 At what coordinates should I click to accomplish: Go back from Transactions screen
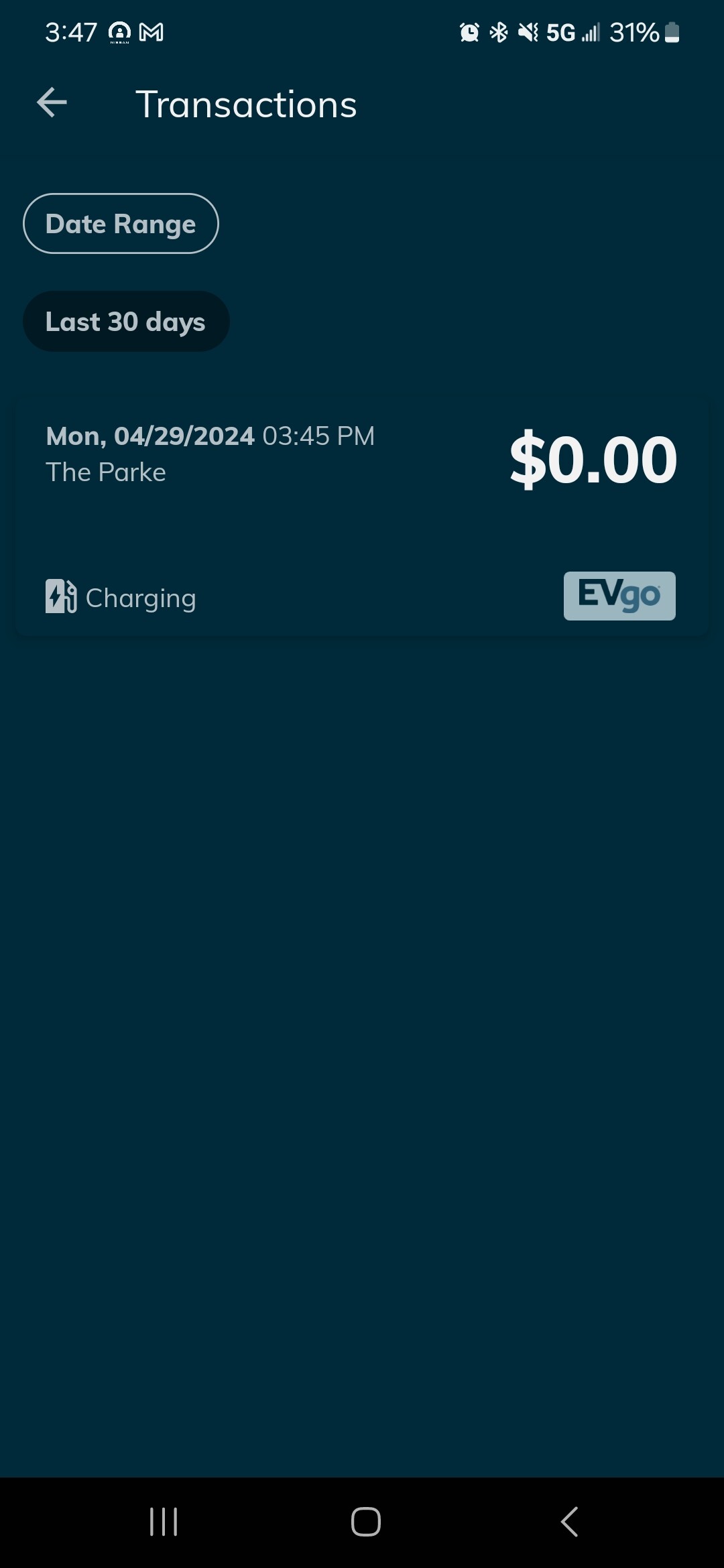pyautogui.click(x=52, y=103)
